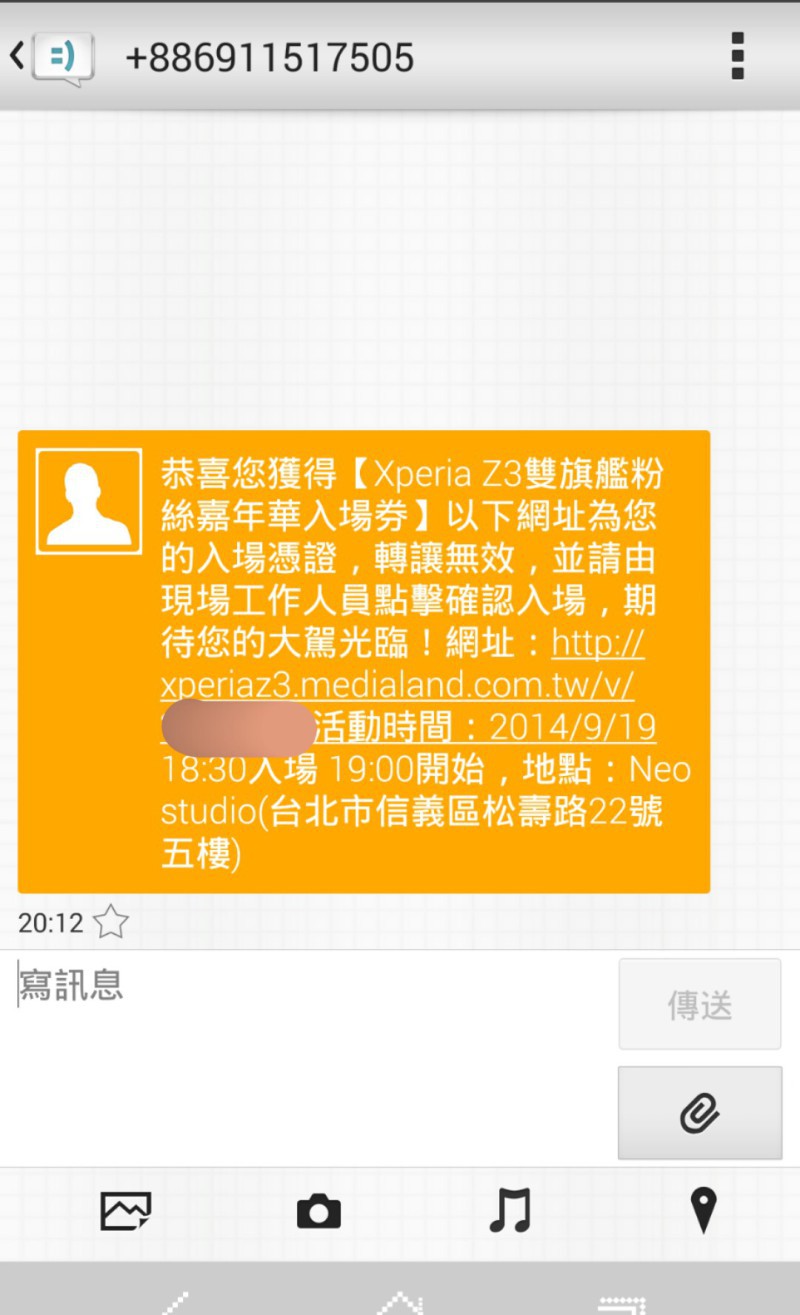Star the message sent at 20:12
The height and width of the screenshot is (1315, 800).
click(111, 922)
